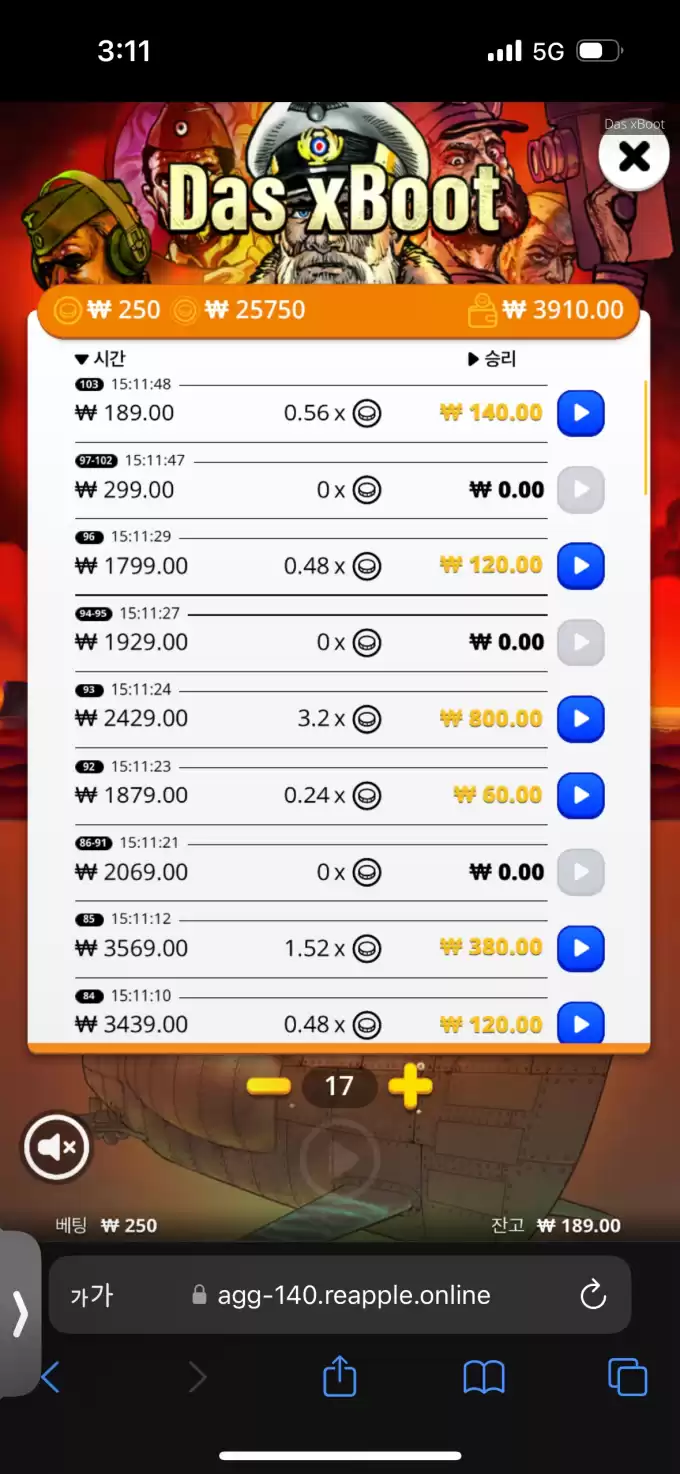Unmute the game sound
Image resolution: width=680 pixels, height=1474 pixels.
[x=57, y=1147]
